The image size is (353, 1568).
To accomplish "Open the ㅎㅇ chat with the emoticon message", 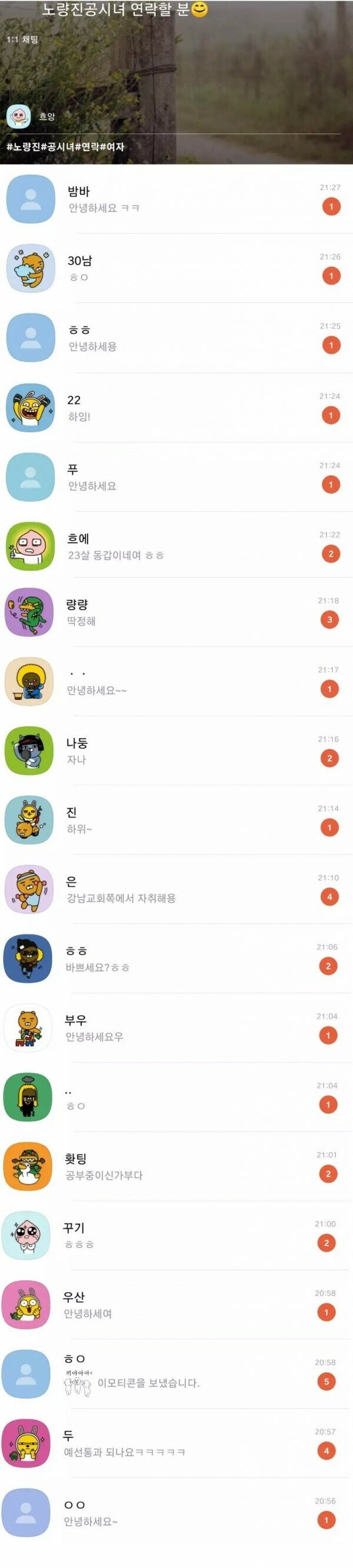I will coord(176,1374).
